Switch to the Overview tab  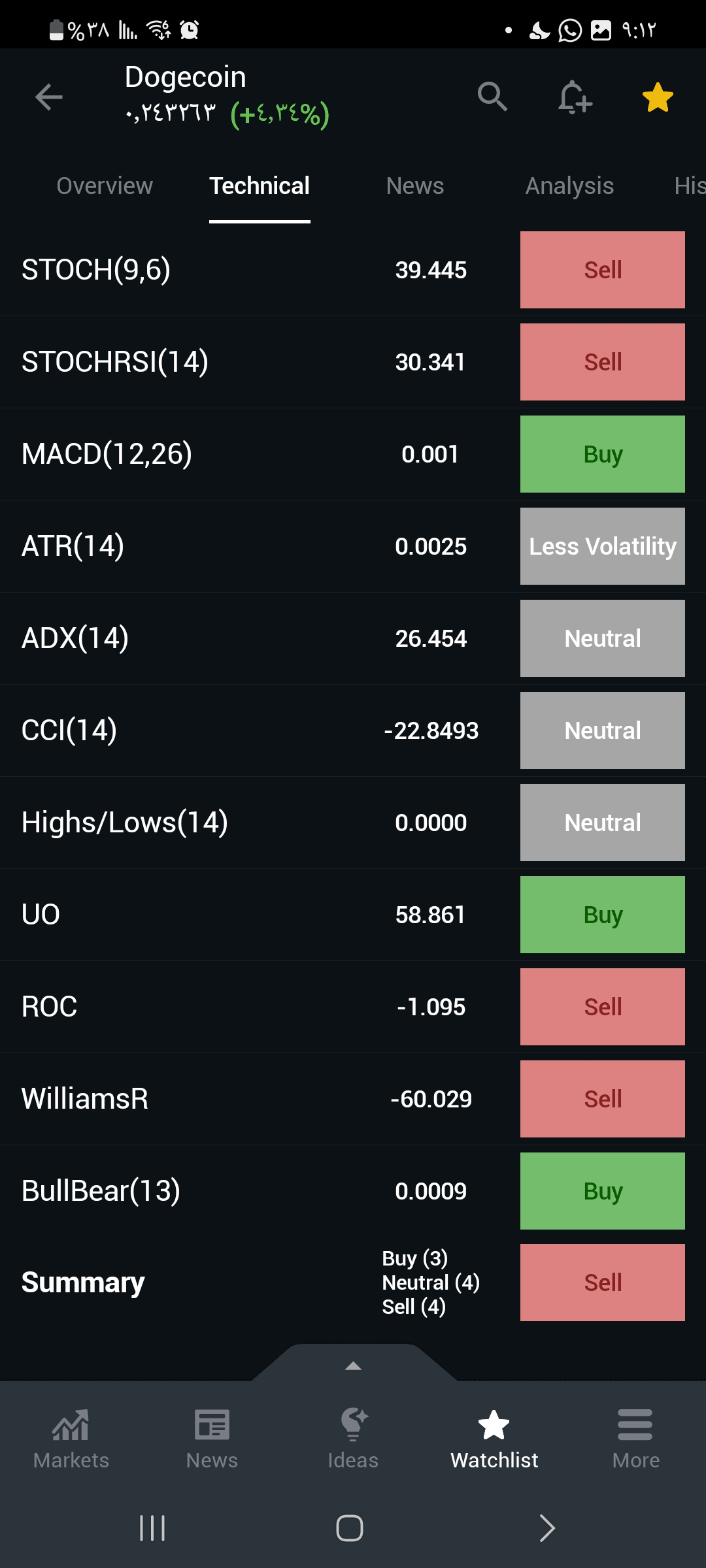pos(105,186)
